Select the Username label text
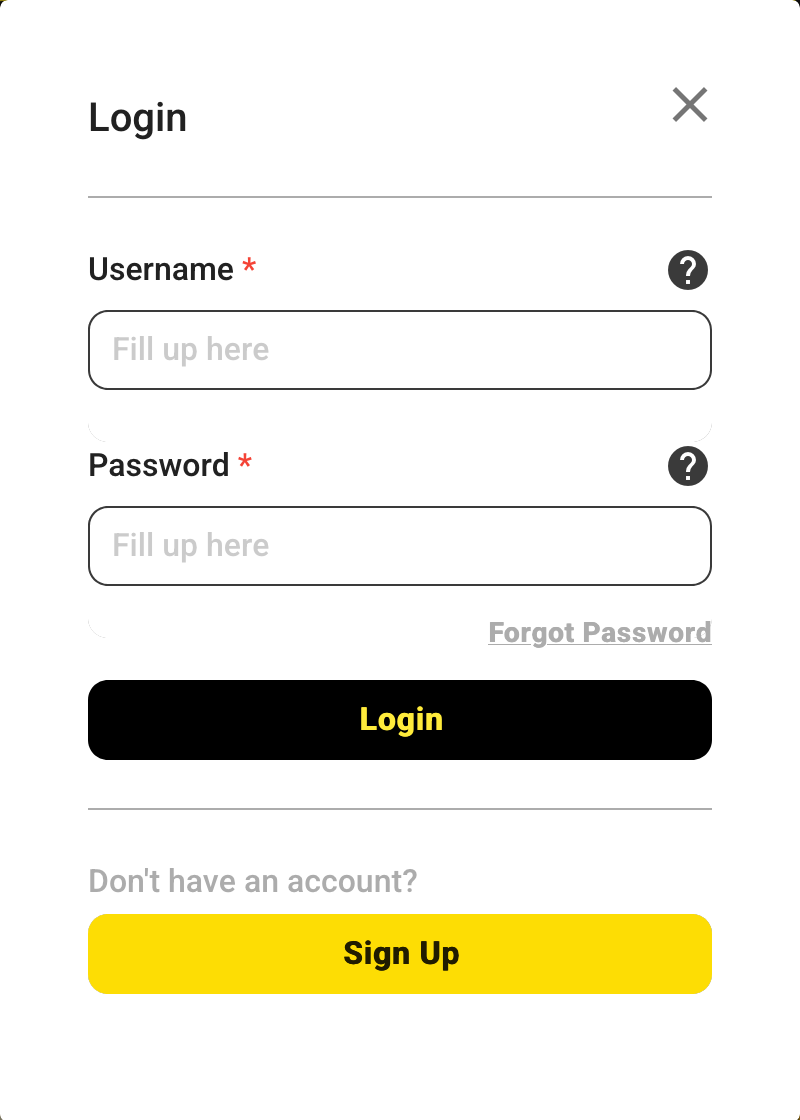 [162, 269]
